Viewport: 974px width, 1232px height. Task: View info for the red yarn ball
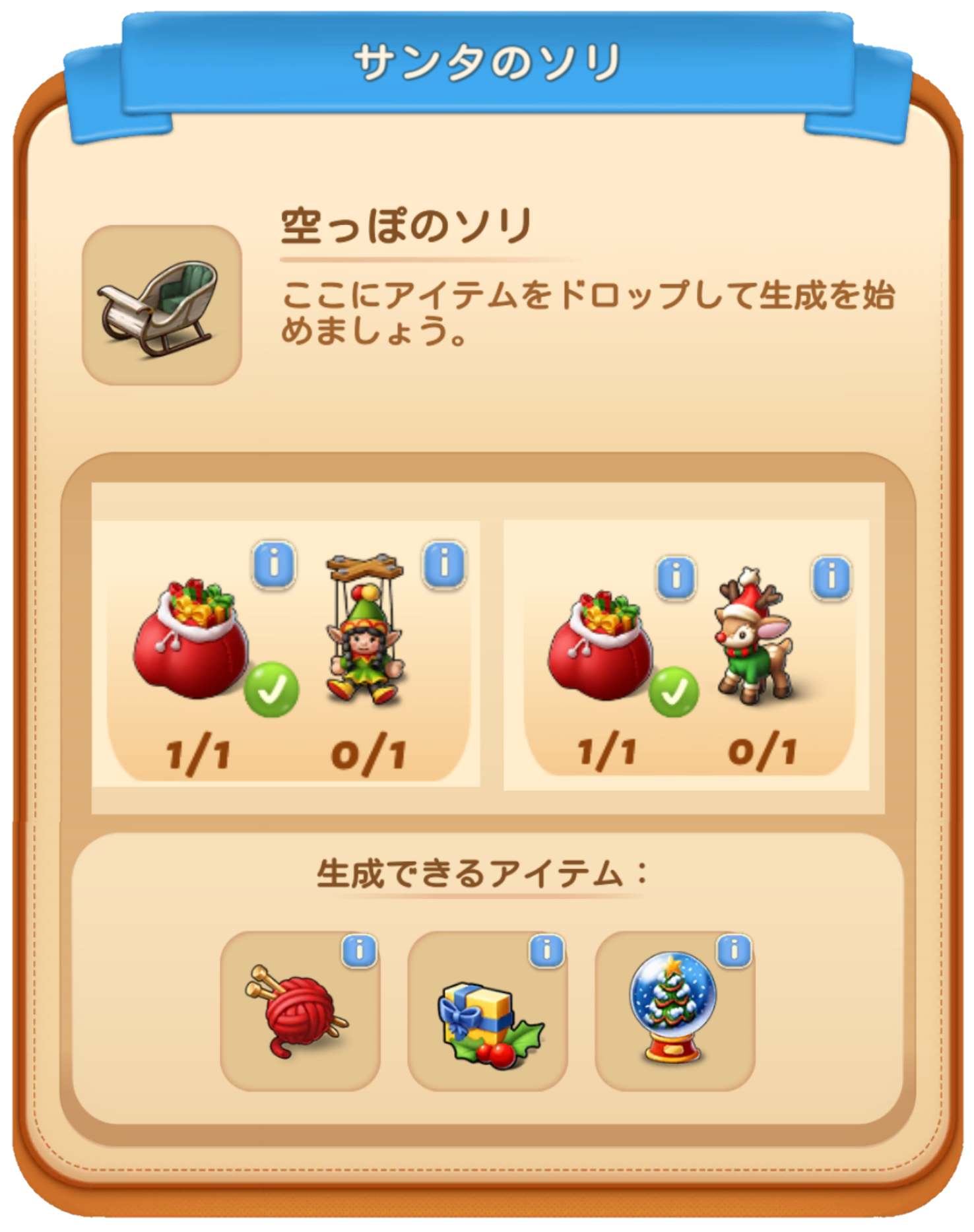[359, 951]
